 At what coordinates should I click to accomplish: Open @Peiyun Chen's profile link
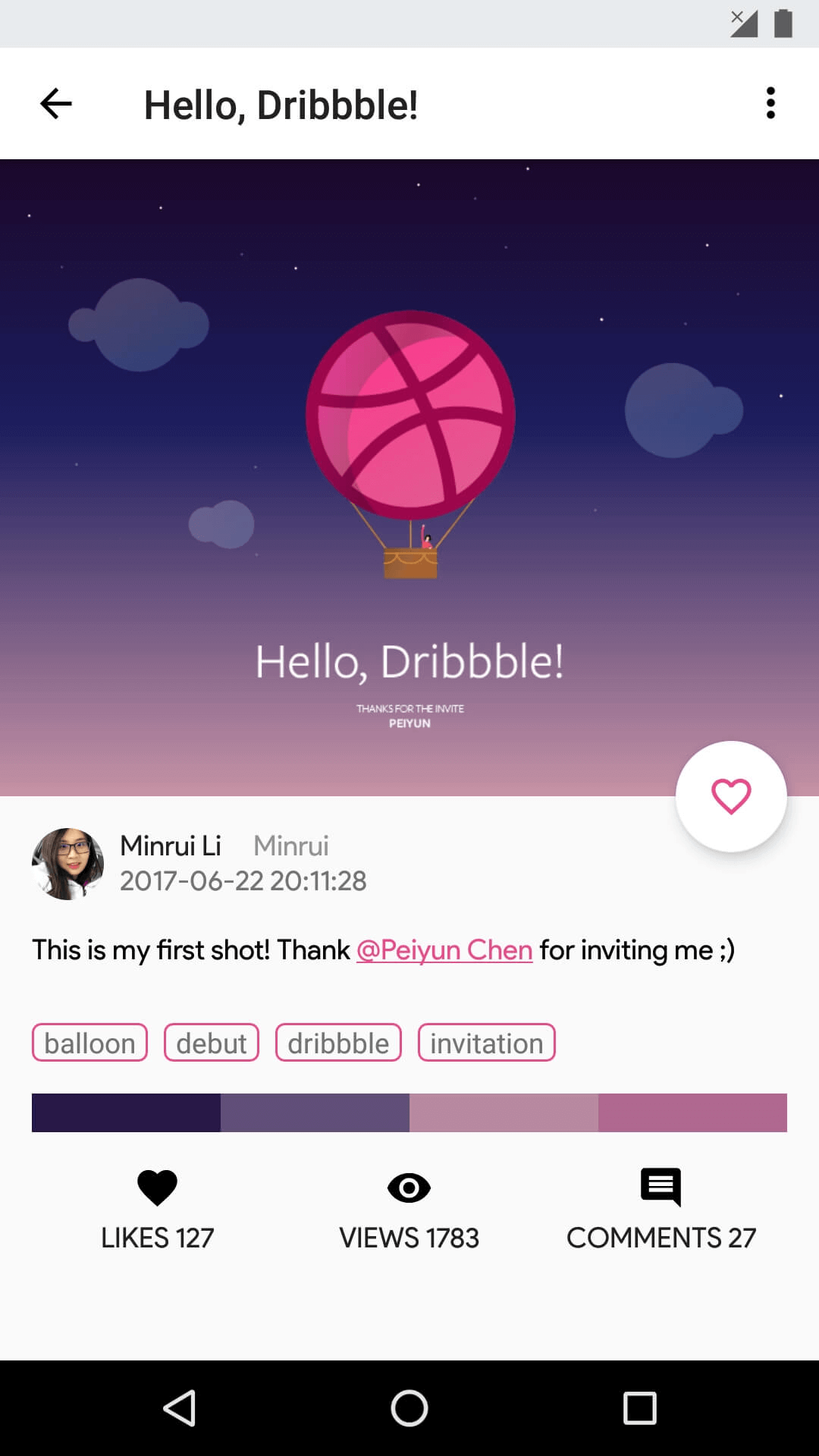click(x=444, y=949)
